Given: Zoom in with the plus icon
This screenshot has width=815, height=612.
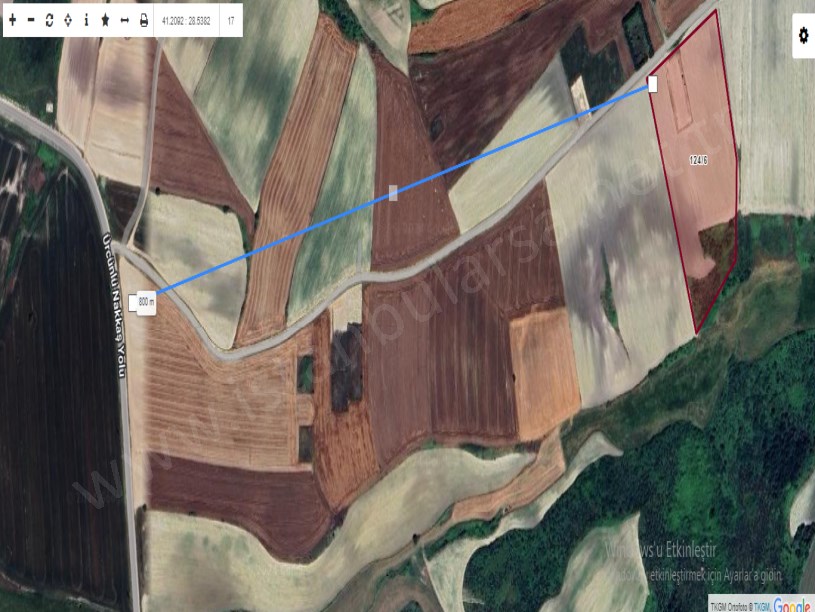Looking at the screenshot, I should (12, 20).
